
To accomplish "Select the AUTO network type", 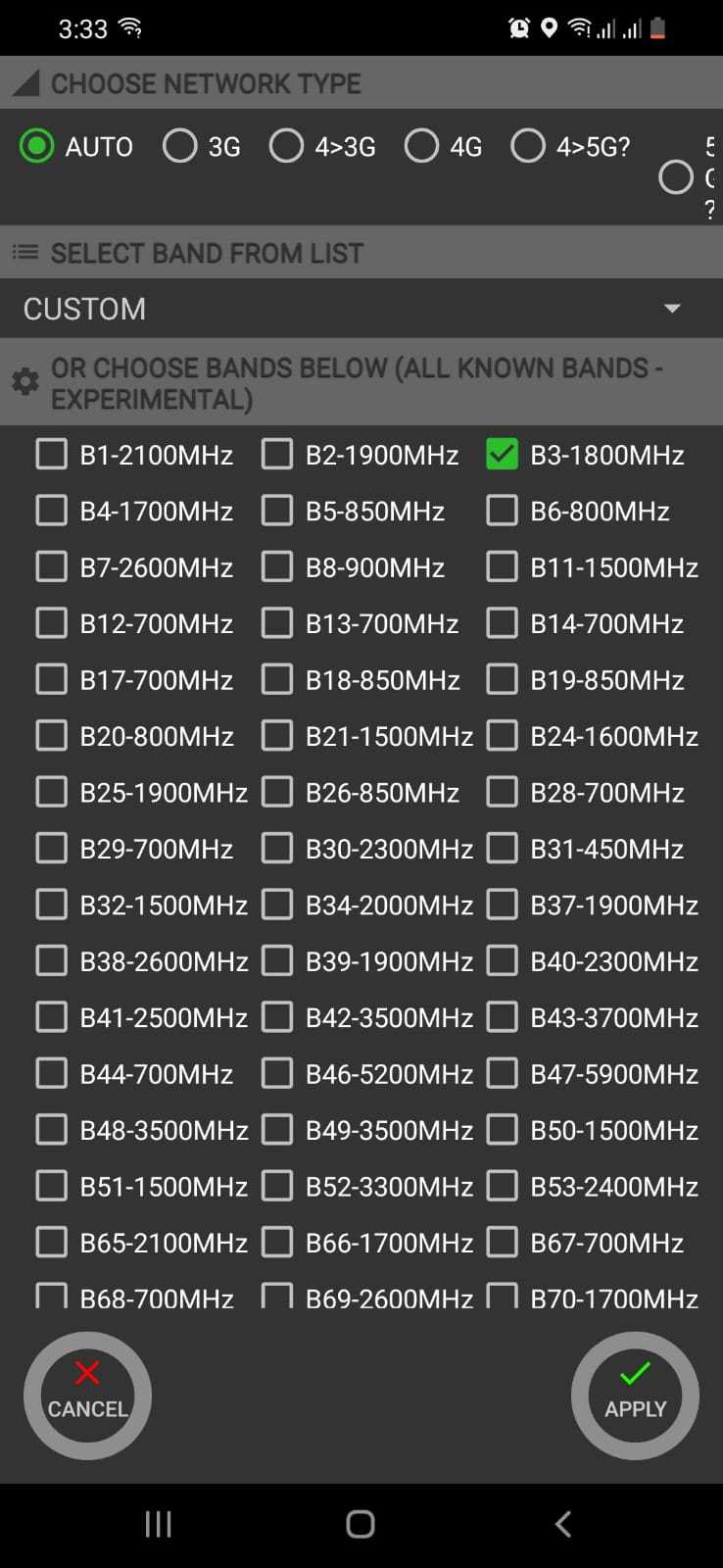I will point(37,147).
